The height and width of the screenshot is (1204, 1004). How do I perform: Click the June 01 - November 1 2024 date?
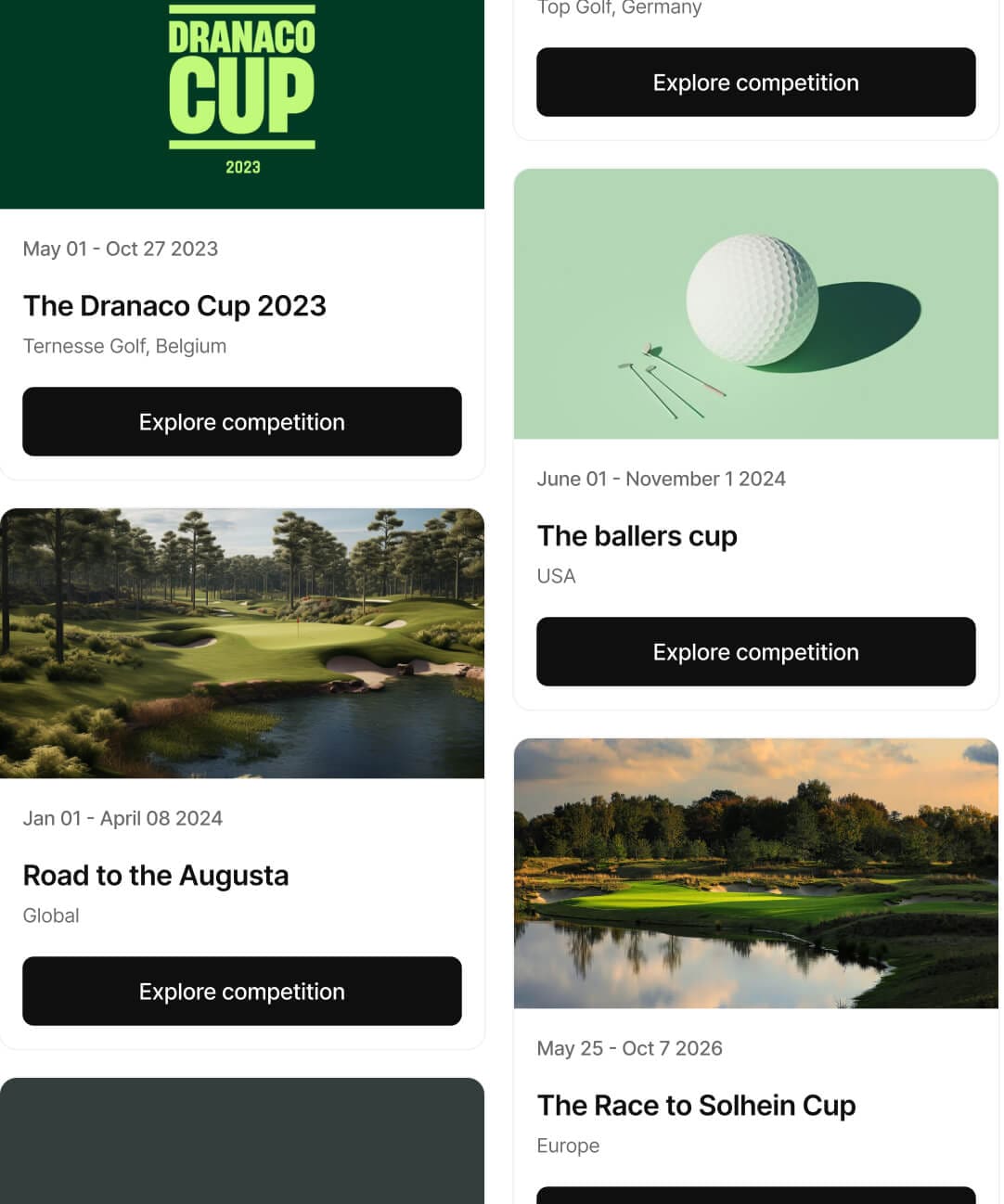click(662, 479)
